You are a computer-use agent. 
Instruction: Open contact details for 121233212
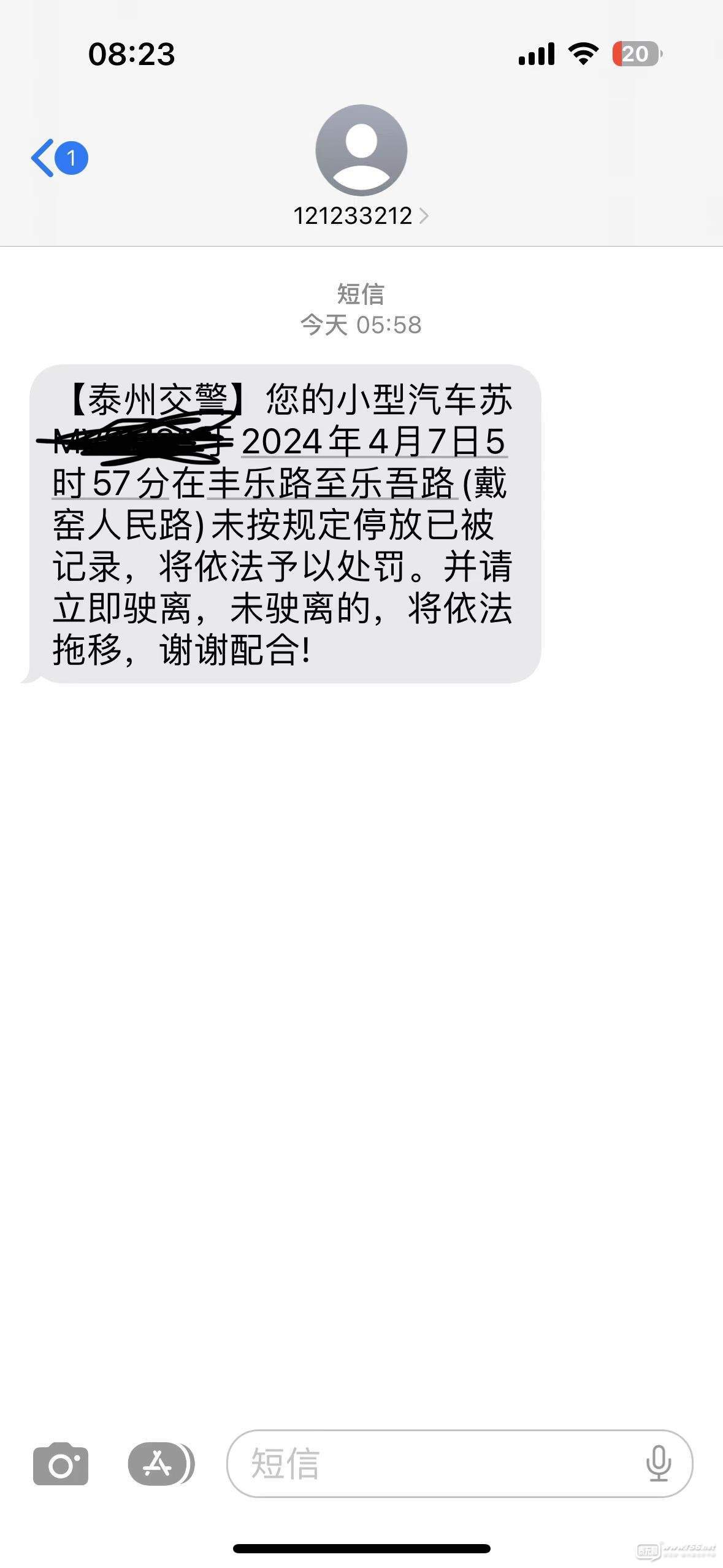click(361, 216)
